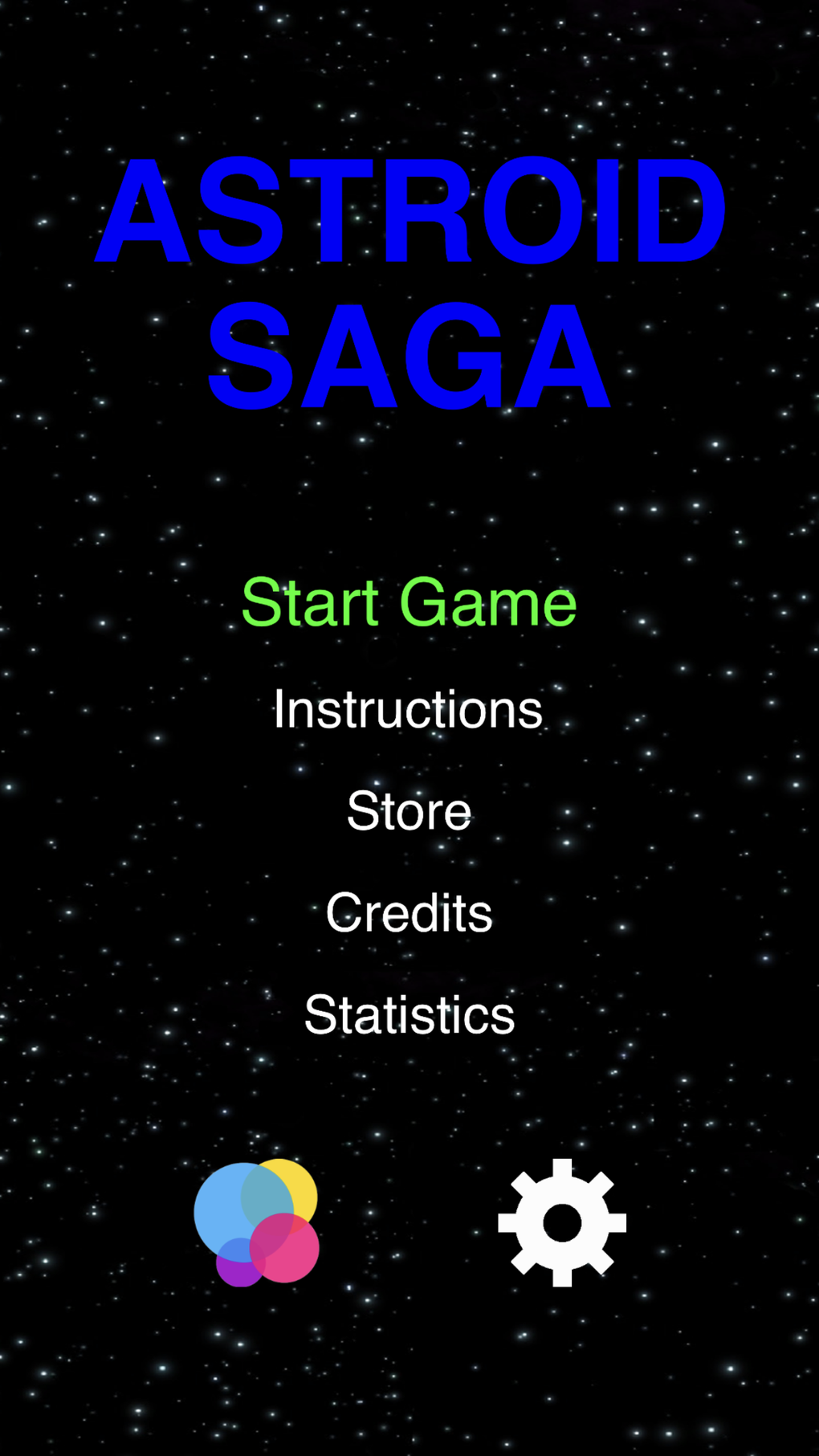The image size is (819, 1456).
Task: Pick Credits in the menu
Action: [x=409, y=913]
